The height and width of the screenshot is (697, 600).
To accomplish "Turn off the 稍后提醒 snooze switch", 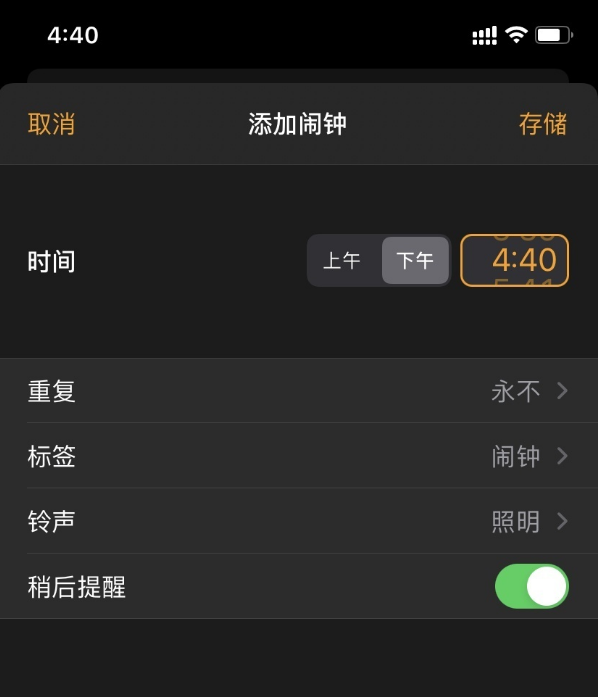I will 531,586.
